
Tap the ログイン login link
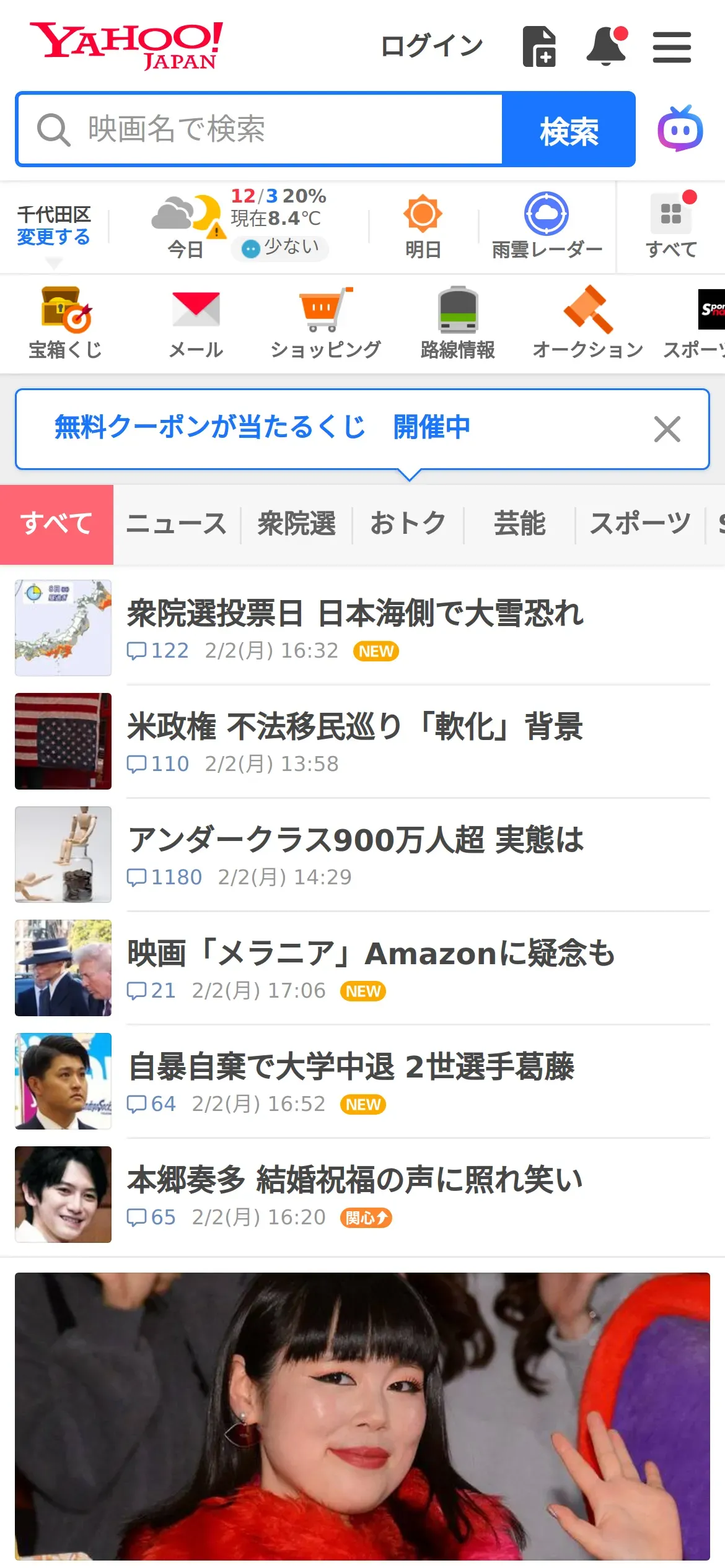coord(431,46)
